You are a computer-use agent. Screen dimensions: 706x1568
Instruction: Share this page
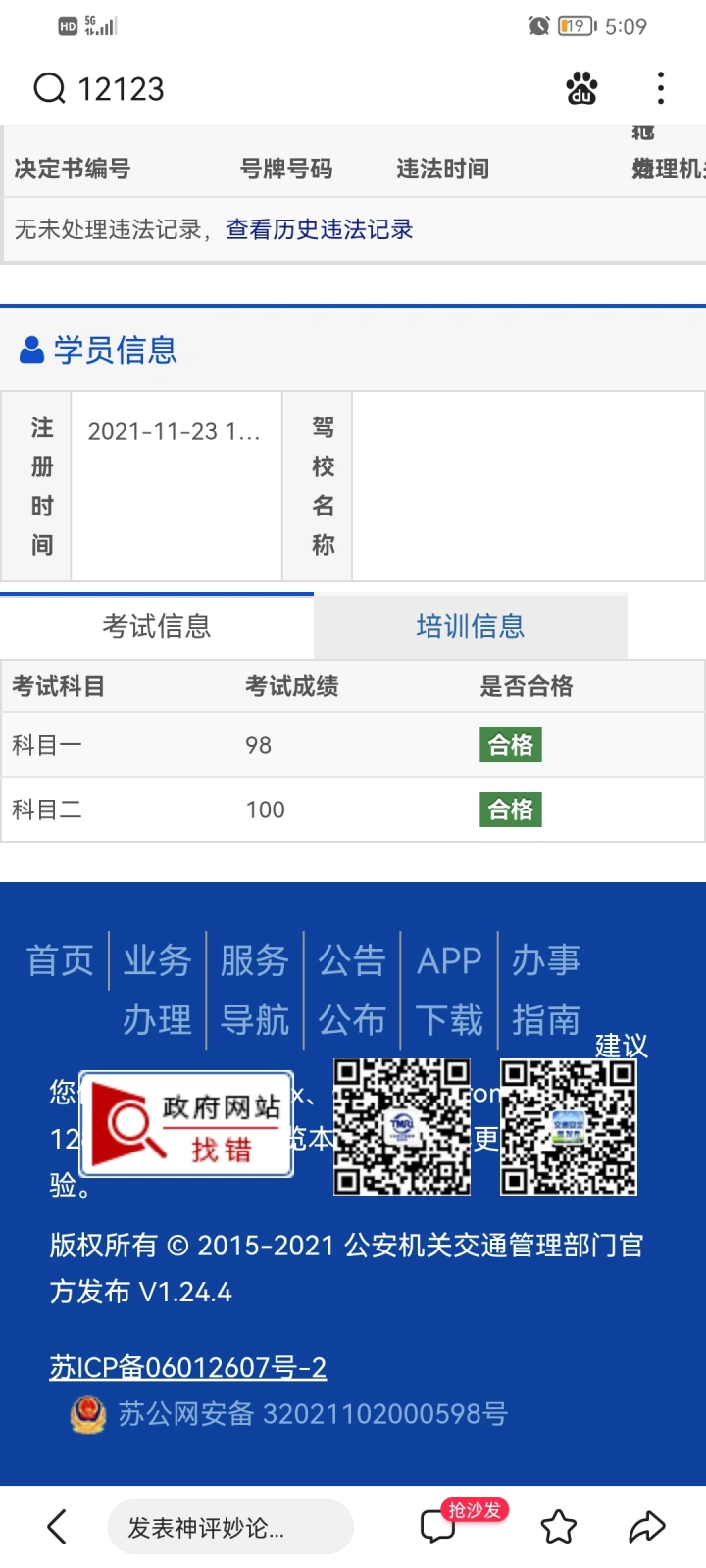coord(647,1526)
